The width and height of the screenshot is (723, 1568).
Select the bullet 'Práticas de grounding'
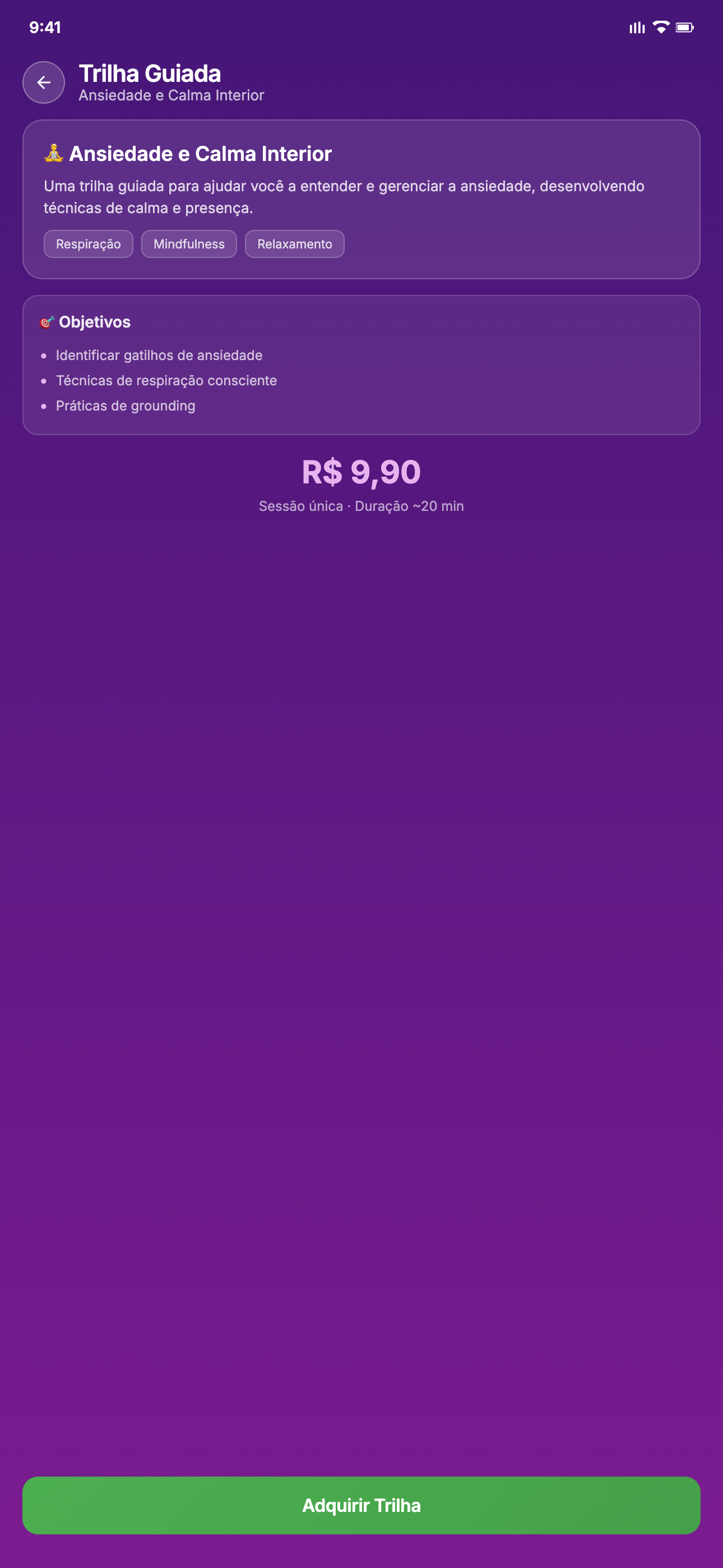[x=126, y=405]
